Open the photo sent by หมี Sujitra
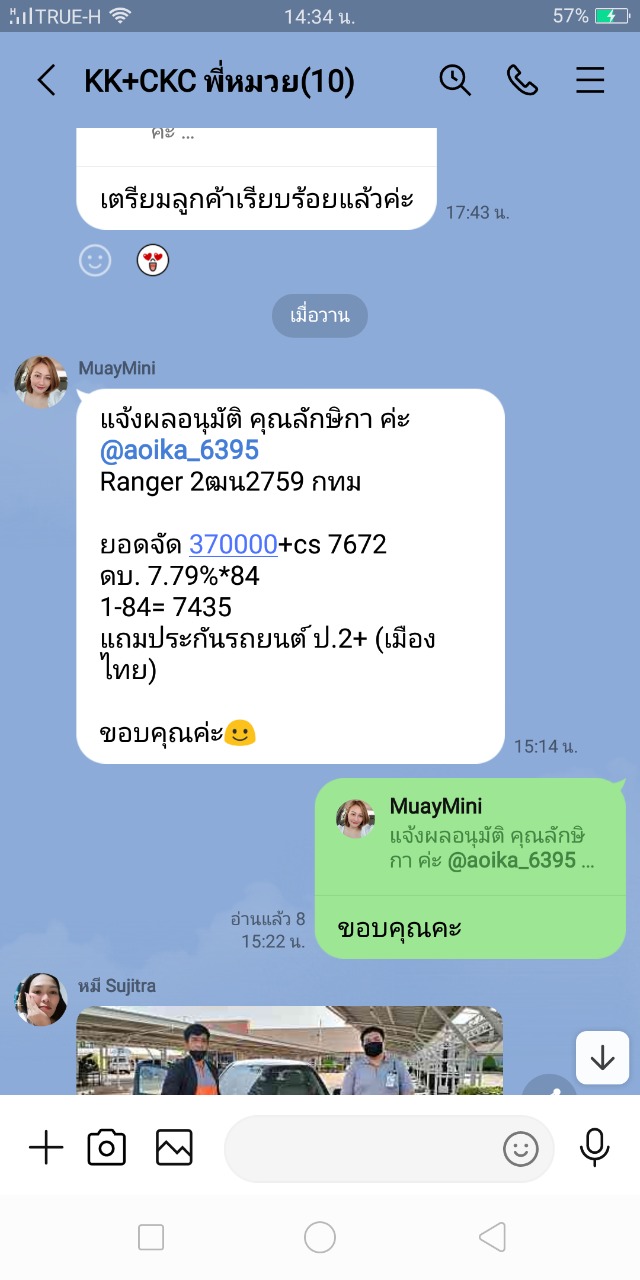Screen dimensions: 640x1280 coord(289,1050)
